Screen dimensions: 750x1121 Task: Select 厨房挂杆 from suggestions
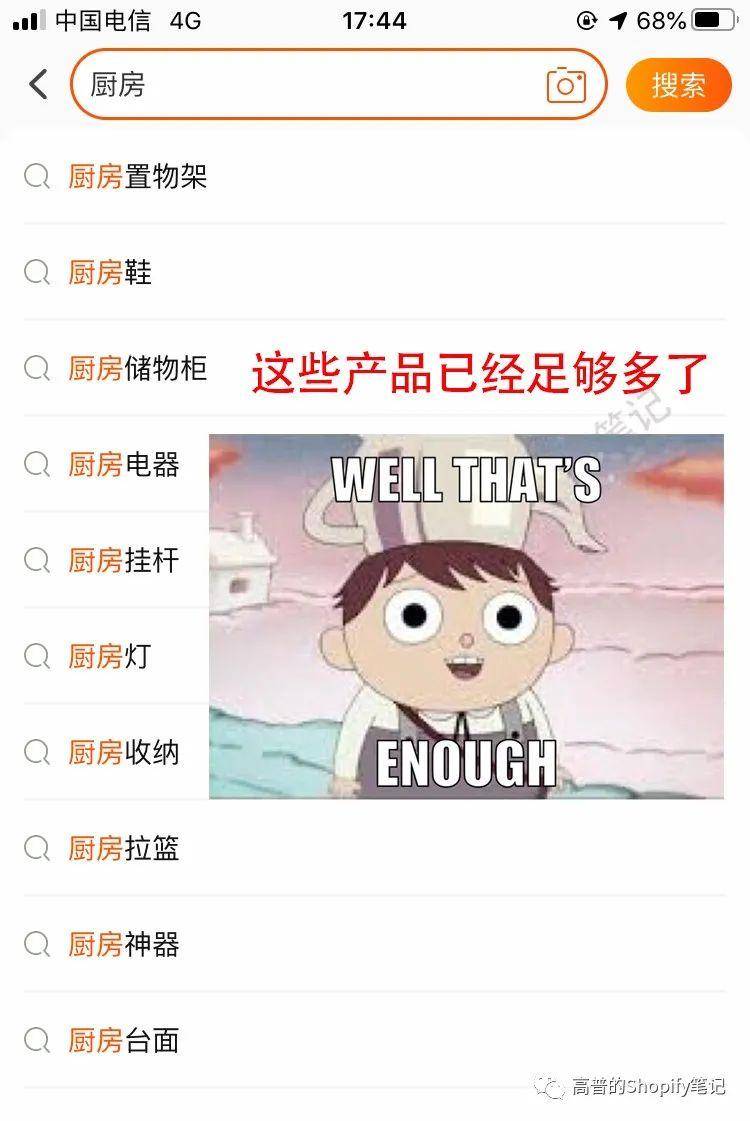tap(124, 560)
